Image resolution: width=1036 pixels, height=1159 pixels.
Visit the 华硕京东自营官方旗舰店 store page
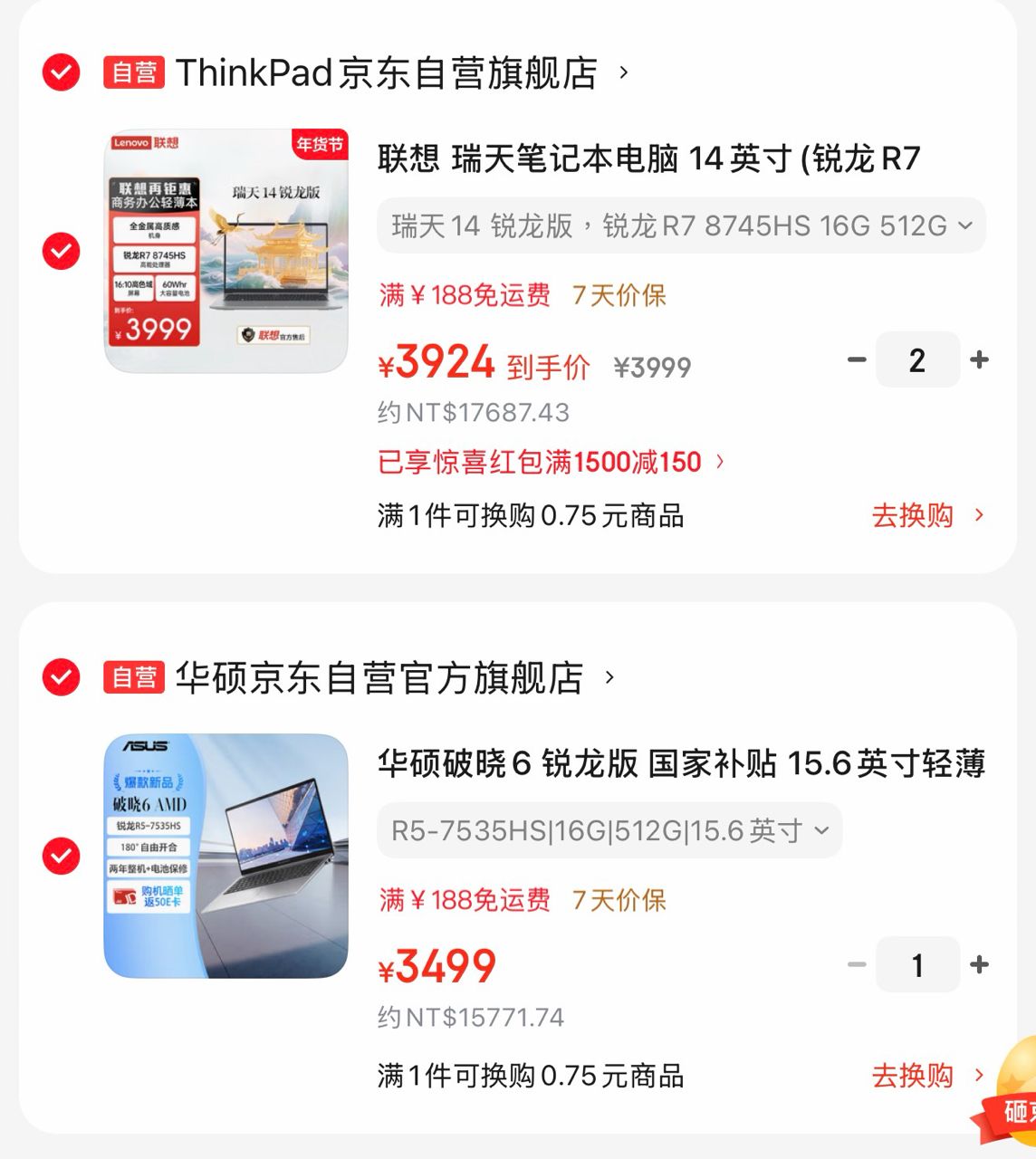pos(379,677)
